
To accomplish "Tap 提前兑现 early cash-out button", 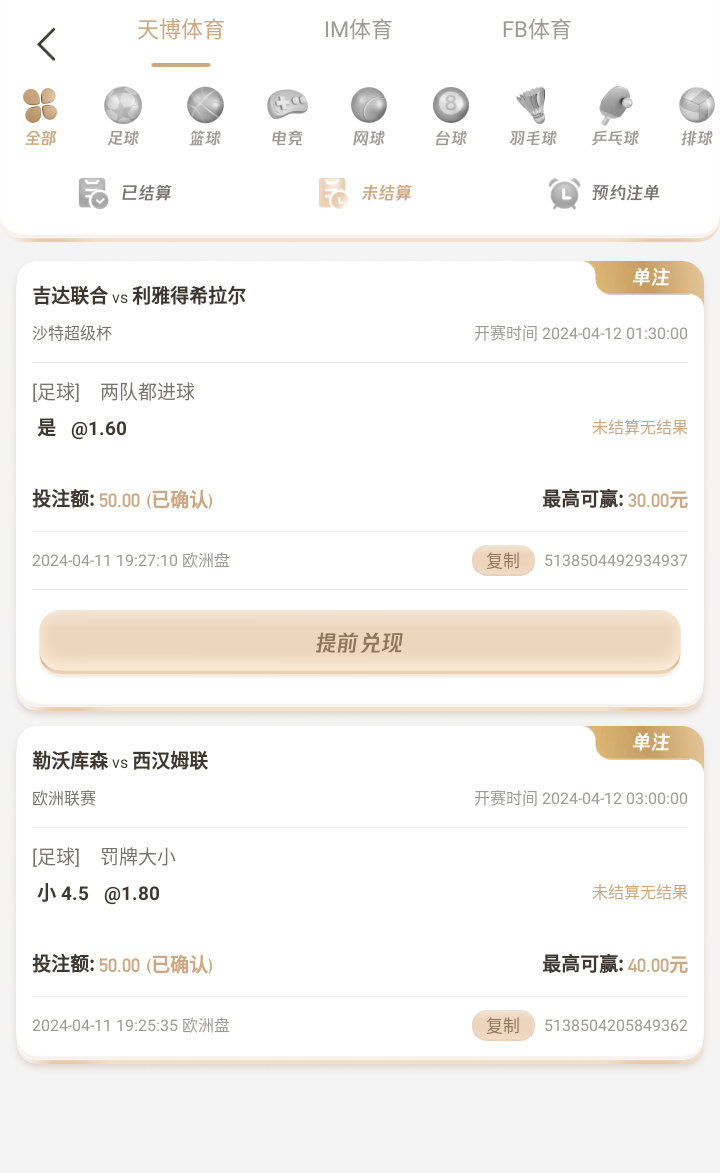I will click(360, 642).
